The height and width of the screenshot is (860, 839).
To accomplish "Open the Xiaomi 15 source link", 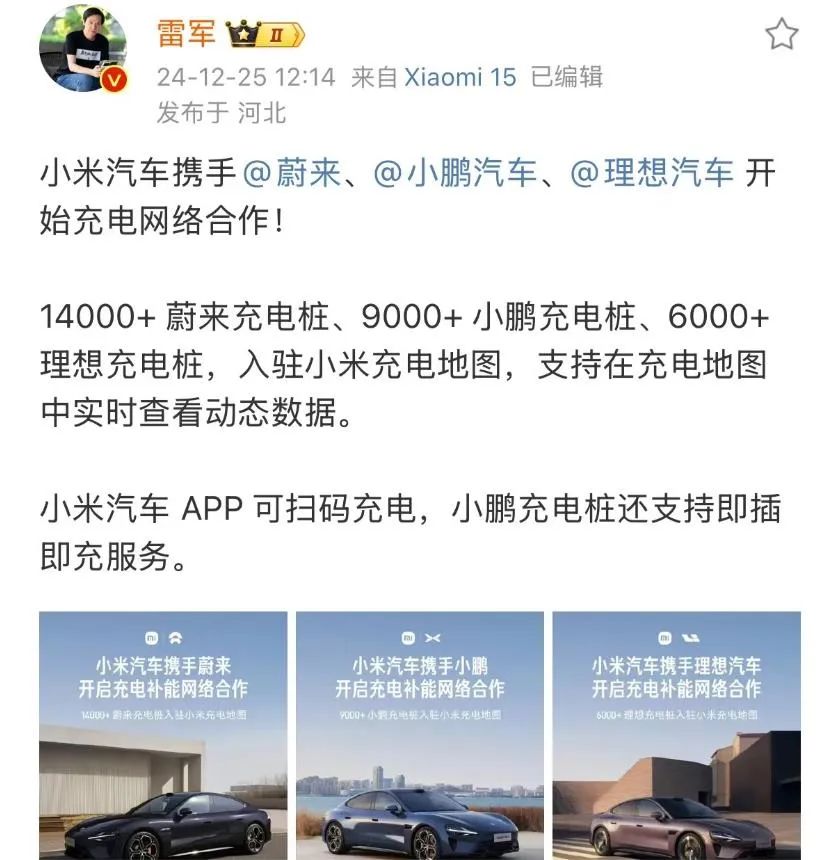I will (460, 77).
